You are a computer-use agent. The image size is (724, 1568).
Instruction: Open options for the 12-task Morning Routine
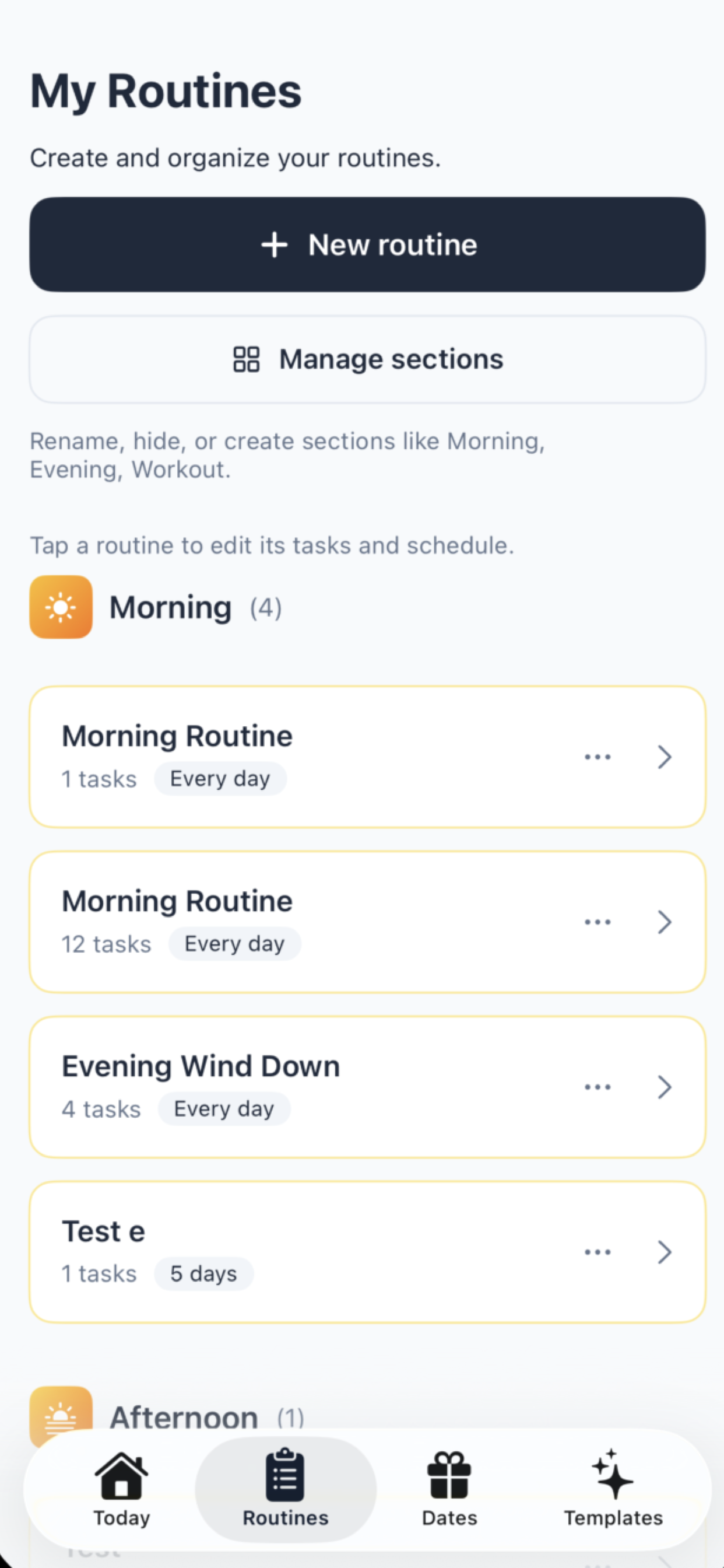pos(598,922)
